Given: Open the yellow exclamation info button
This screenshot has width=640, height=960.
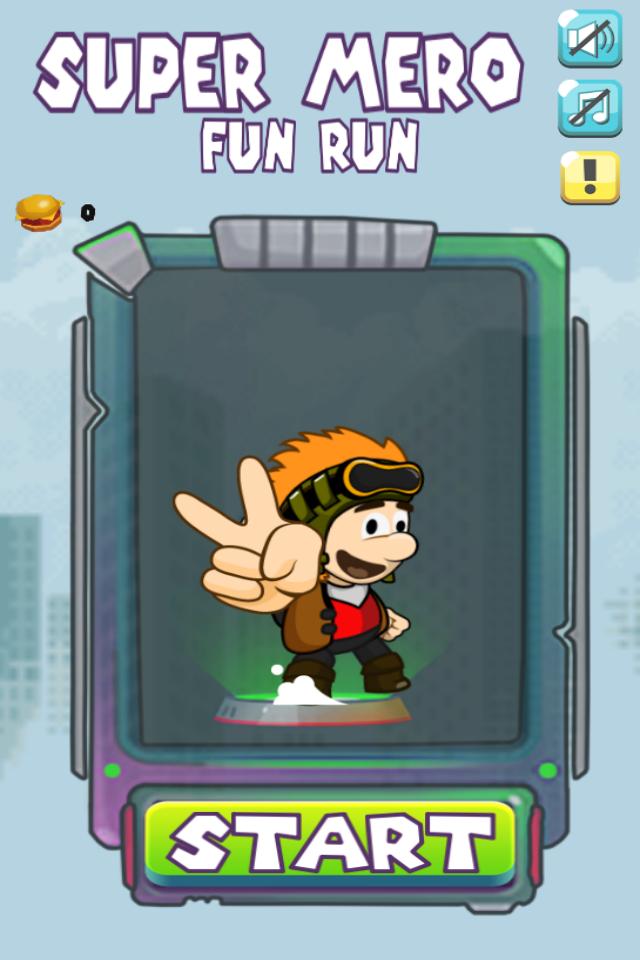Looking at the screenshot, I should click(x=589, y=177).
